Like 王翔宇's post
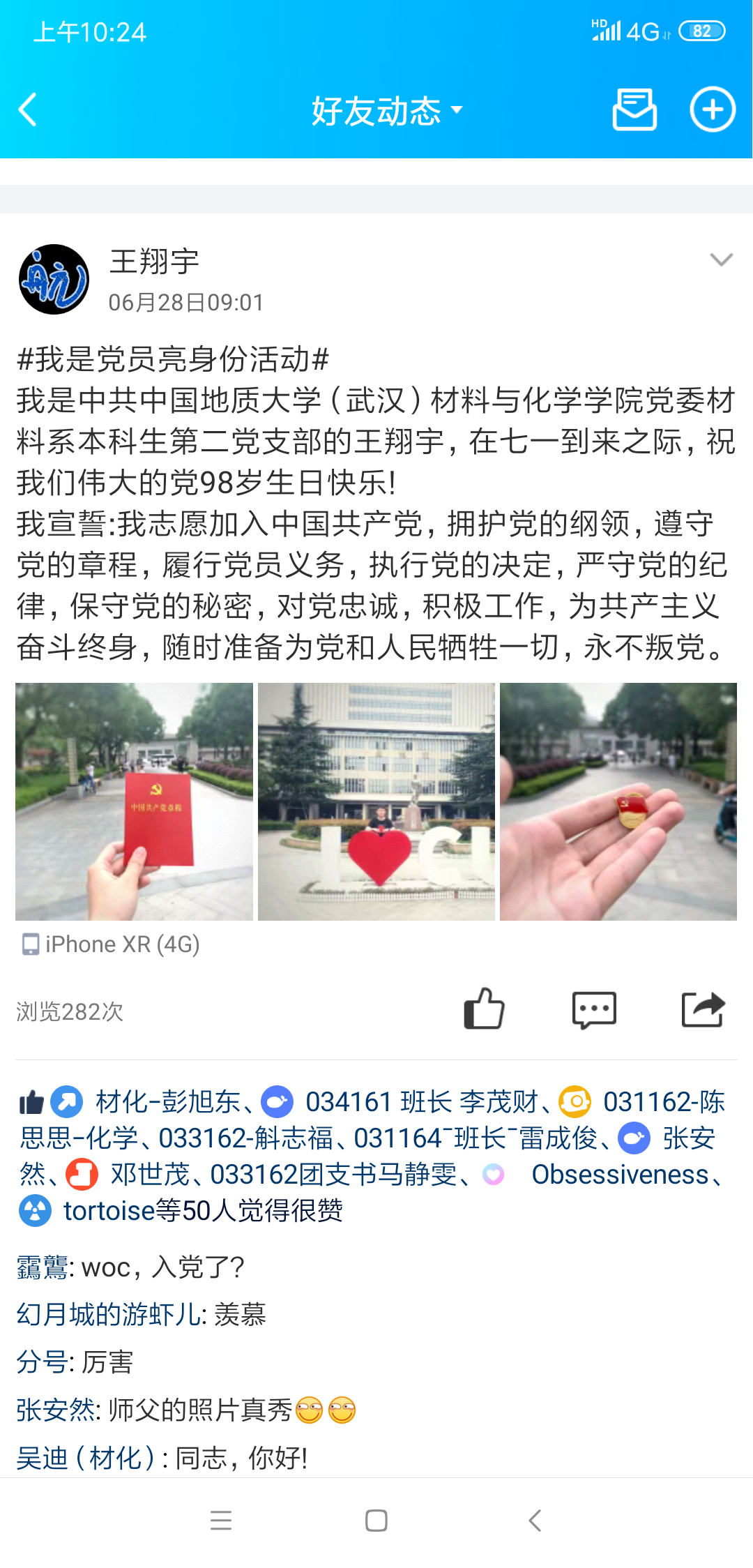This screenshot has height=1568, width=753. (484, 1009)
